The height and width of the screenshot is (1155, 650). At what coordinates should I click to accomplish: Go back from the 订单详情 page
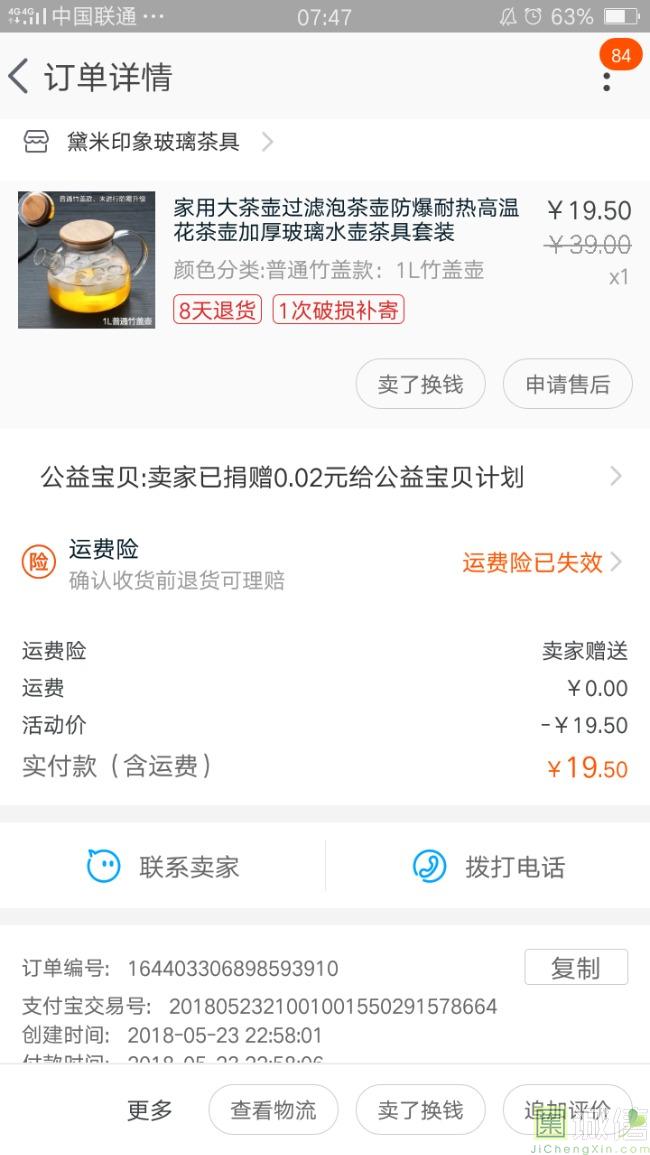(x=19, y=77)
